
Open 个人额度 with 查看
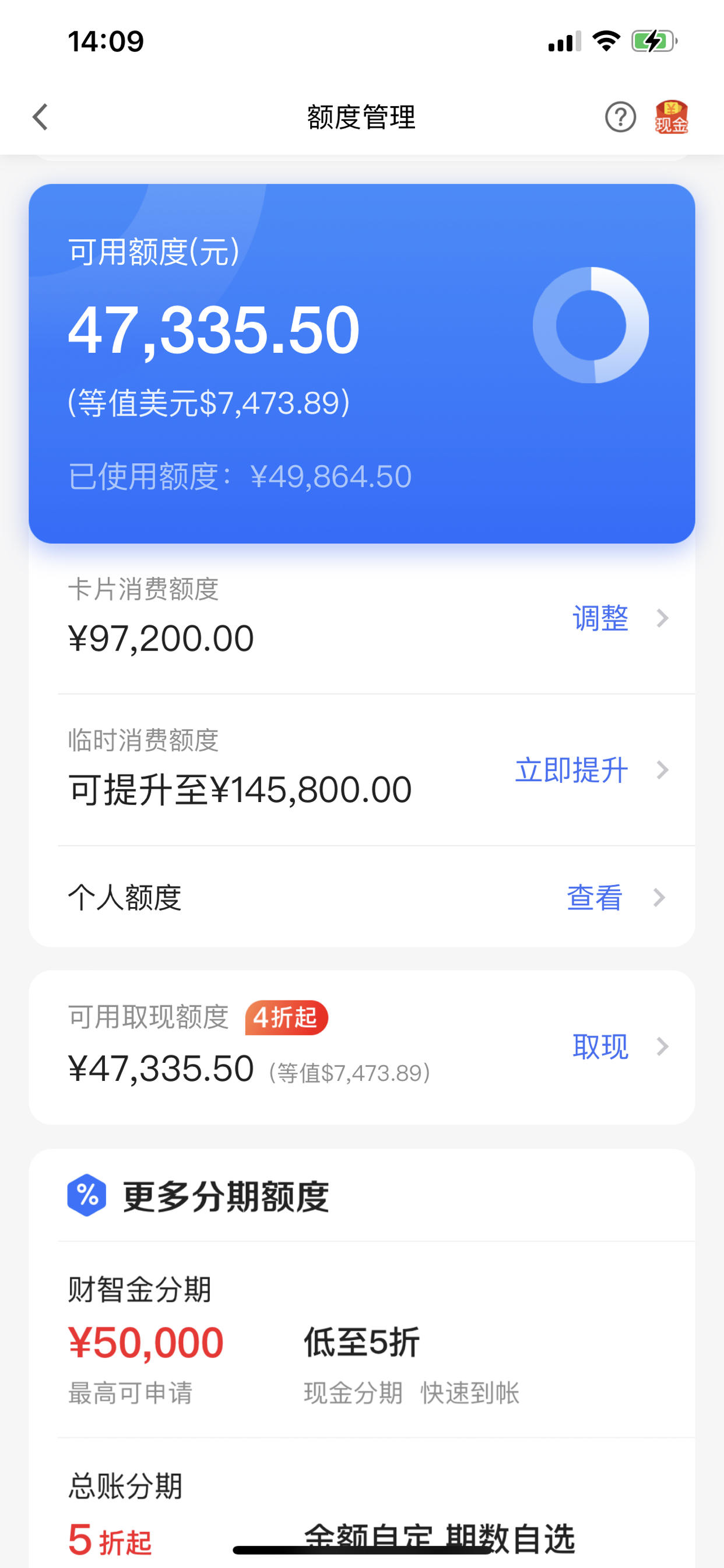tap(616, 897)
